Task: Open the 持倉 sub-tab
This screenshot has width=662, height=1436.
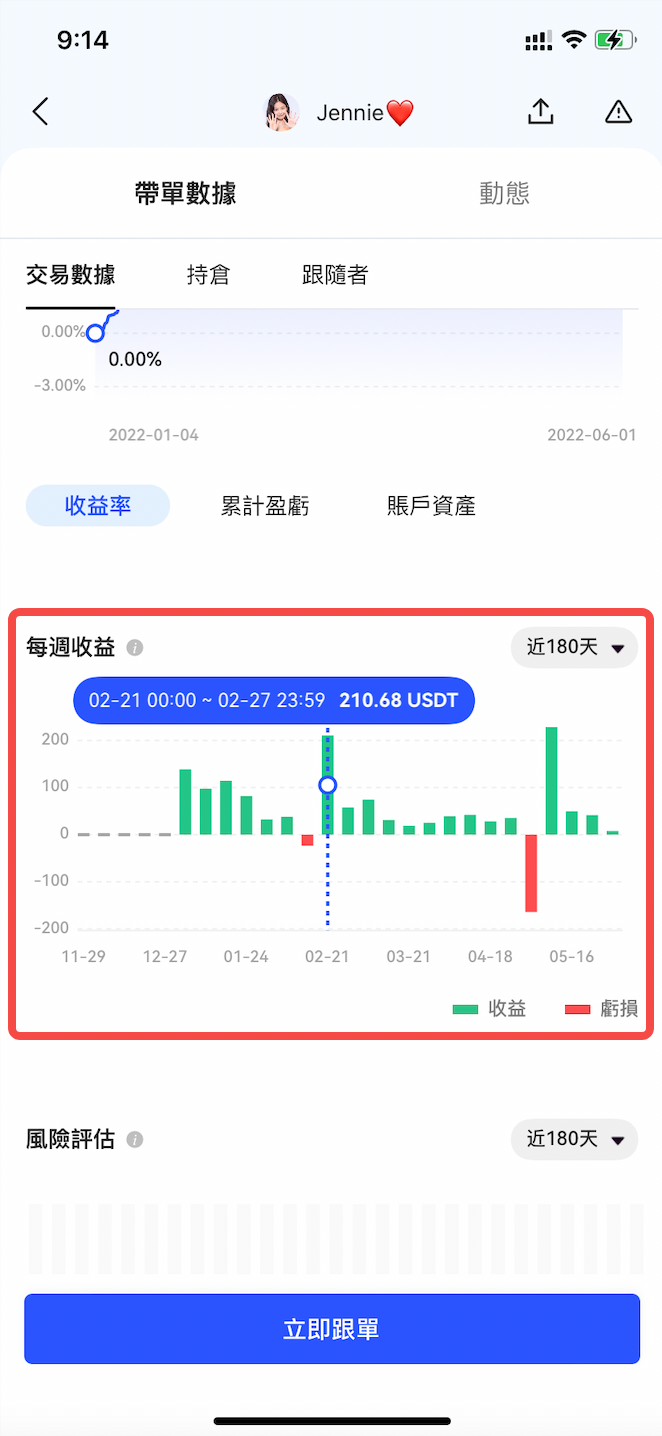Action: tap(208, 275)
